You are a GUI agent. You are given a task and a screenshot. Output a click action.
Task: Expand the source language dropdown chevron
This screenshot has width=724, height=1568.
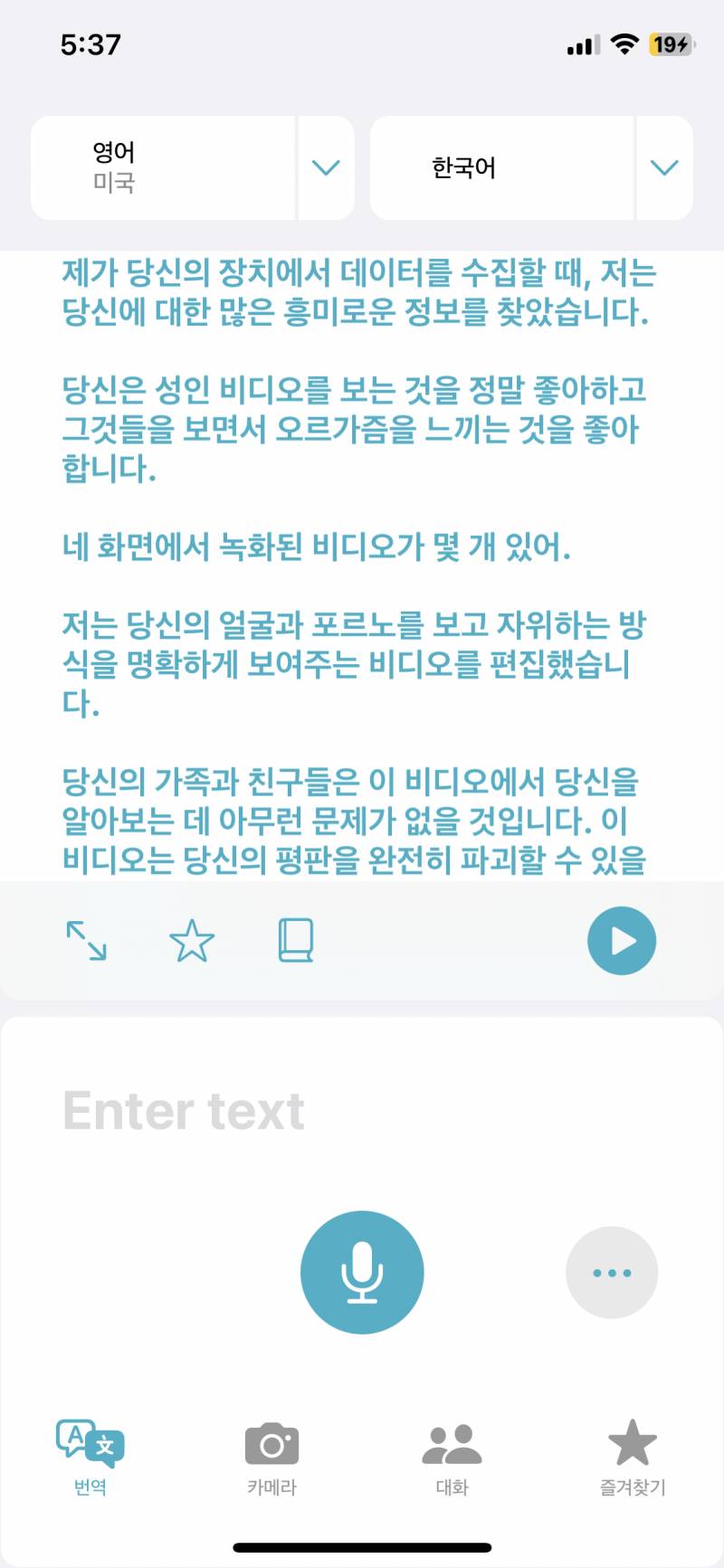click(326, 167)
